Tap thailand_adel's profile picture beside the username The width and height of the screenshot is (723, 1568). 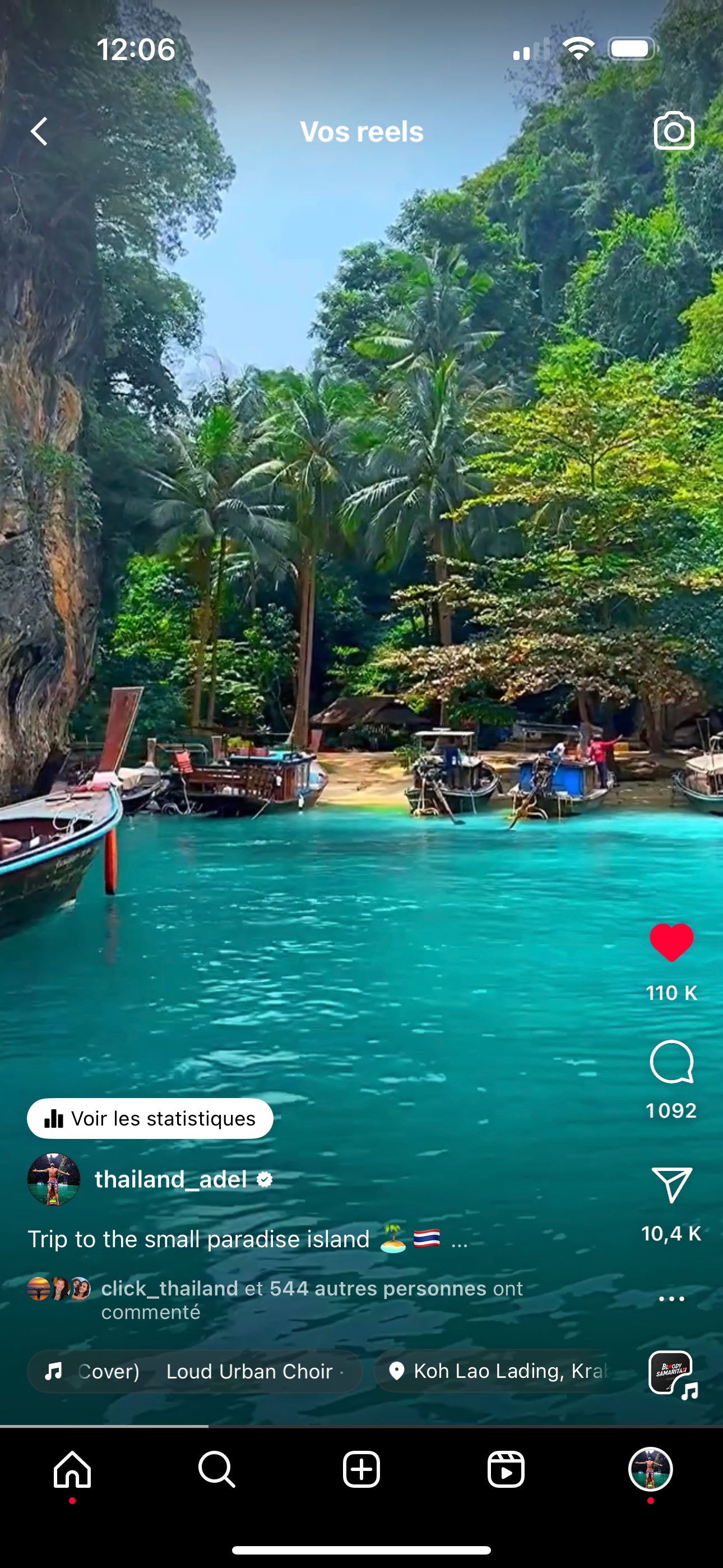tap(54, 1179)
